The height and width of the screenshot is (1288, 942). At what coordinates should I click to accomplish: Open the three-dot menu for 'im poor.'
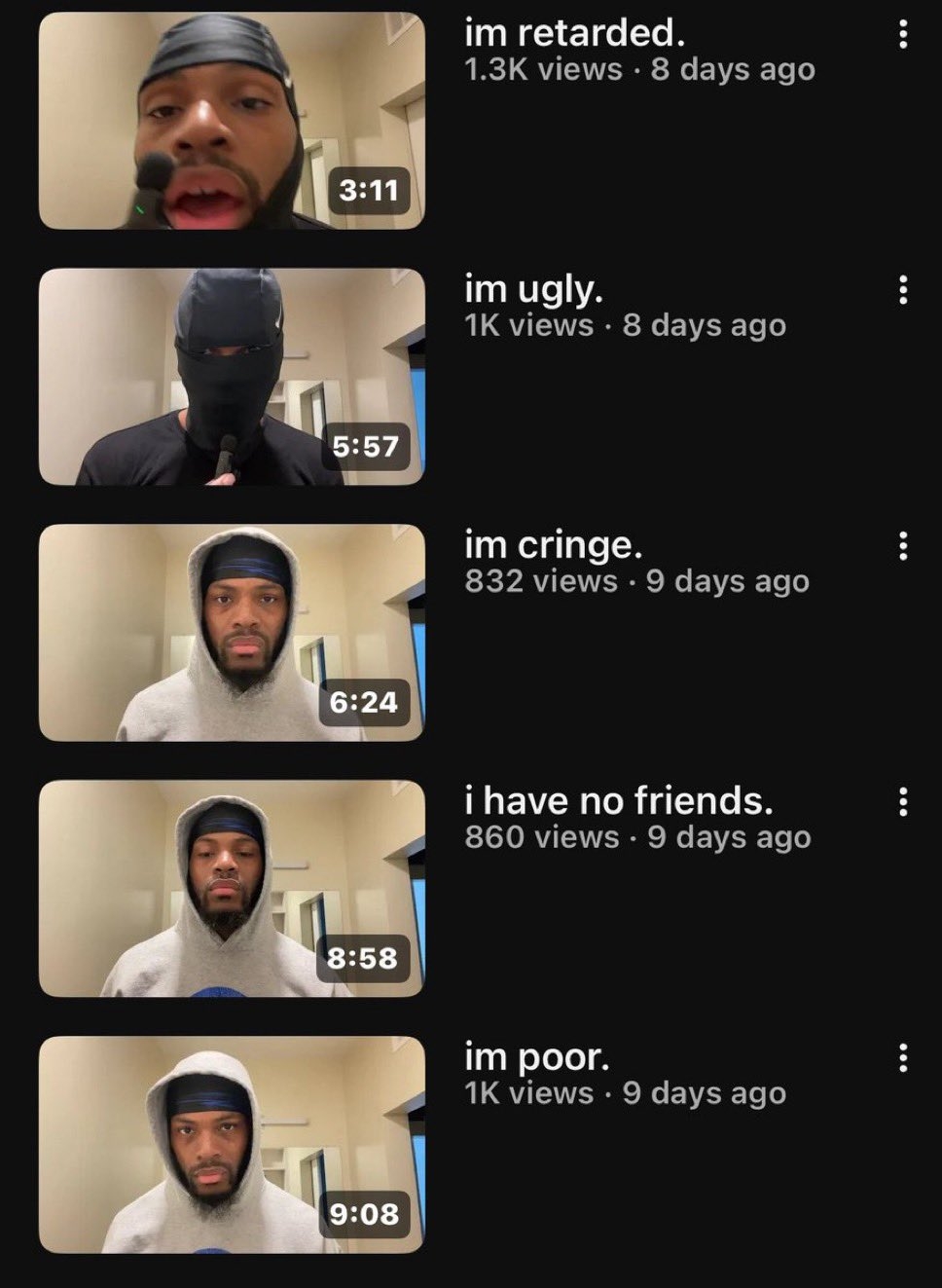pos(903,1057)
